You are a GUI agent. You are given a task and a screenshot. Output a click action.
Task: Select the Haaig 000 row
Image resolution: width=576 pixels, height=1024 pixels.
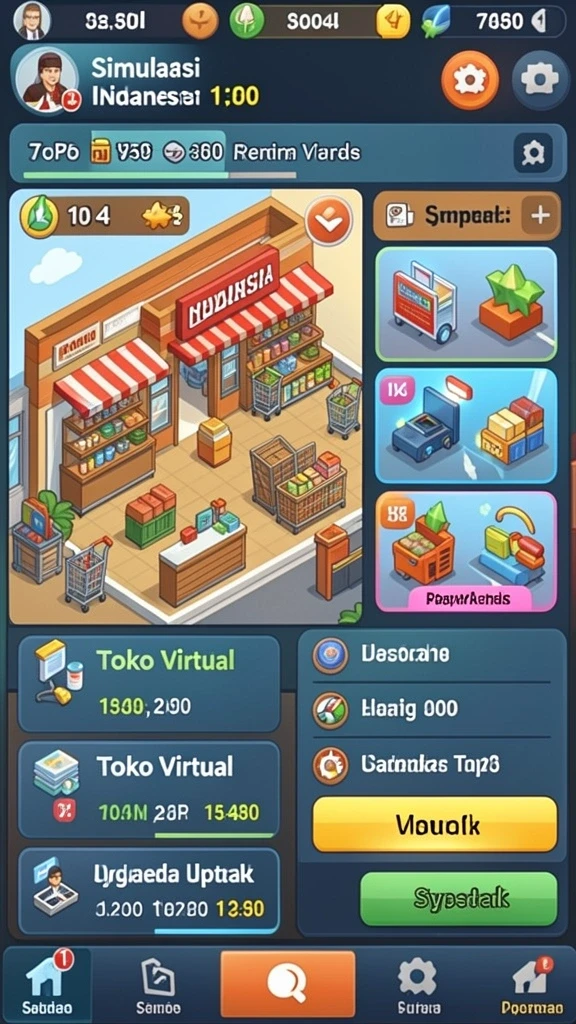pyautogui.click(x=431, y=710)
